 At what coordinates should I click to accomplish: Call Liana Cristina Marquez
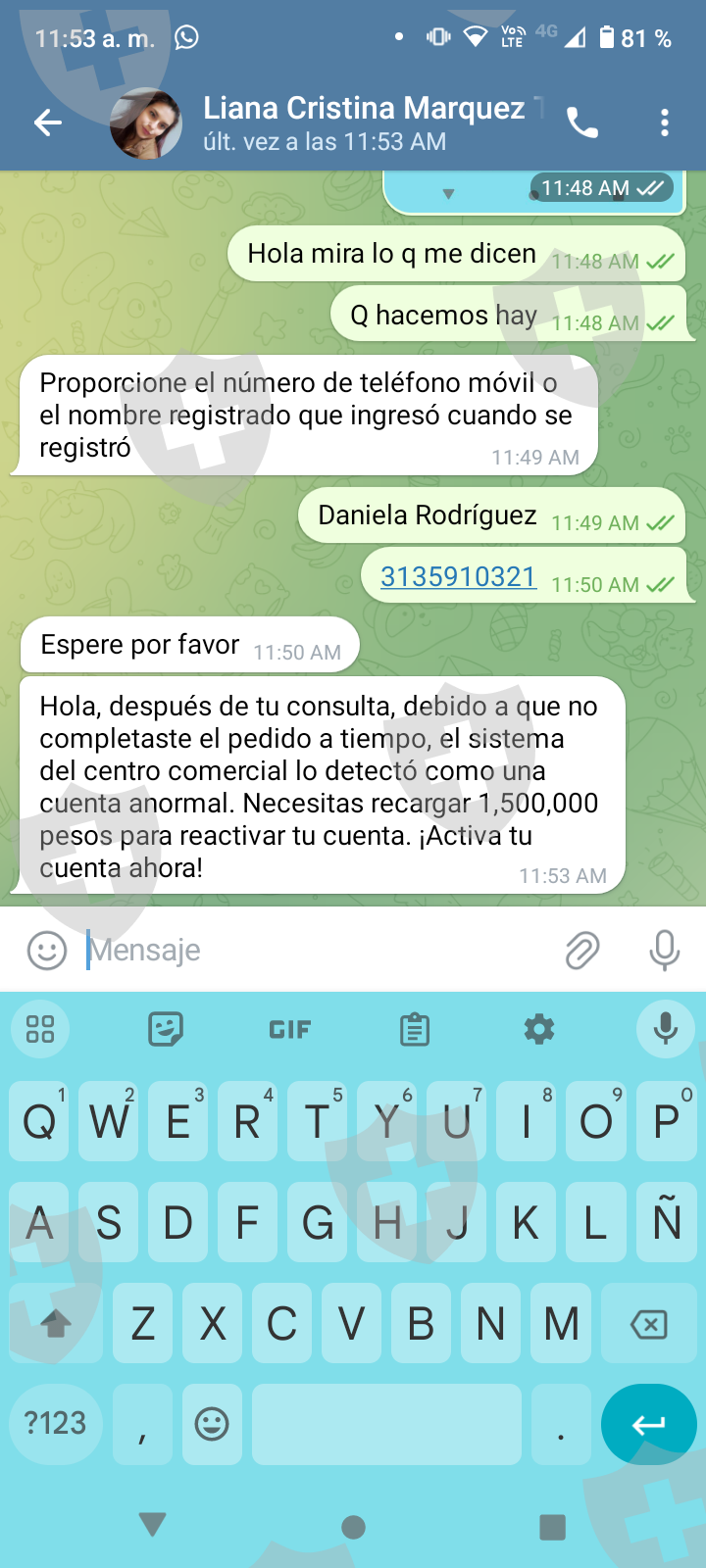pyautogui.click(x=582, y=123)
